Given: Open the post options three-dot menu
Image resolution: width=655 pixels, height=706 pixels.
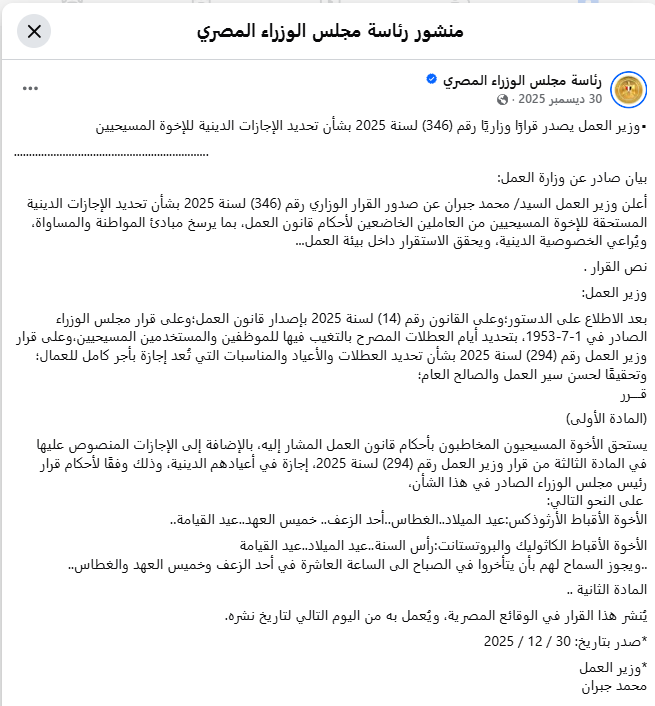Looking at the screenshot, I should pos(30,88).
